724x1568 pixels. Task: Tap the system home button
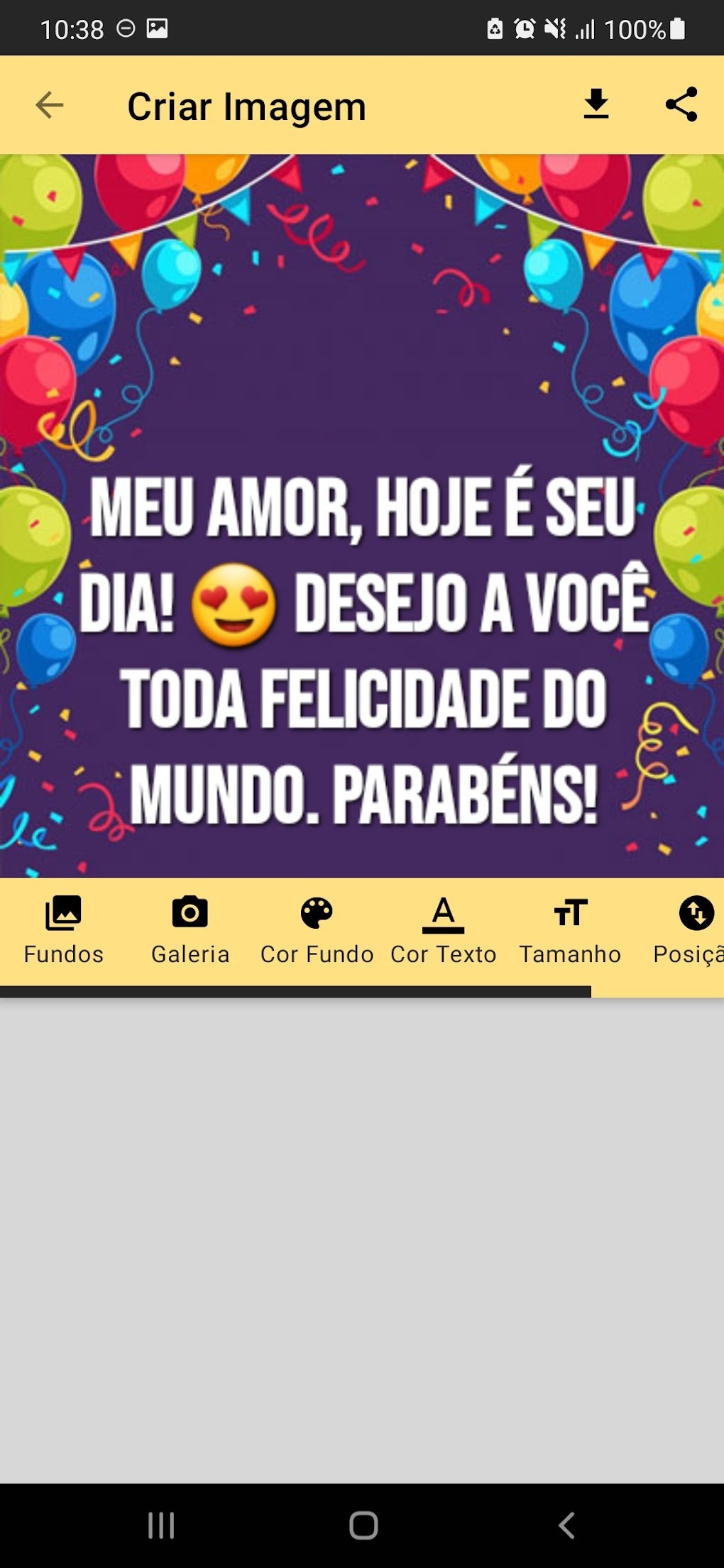tap(363, 1525)
